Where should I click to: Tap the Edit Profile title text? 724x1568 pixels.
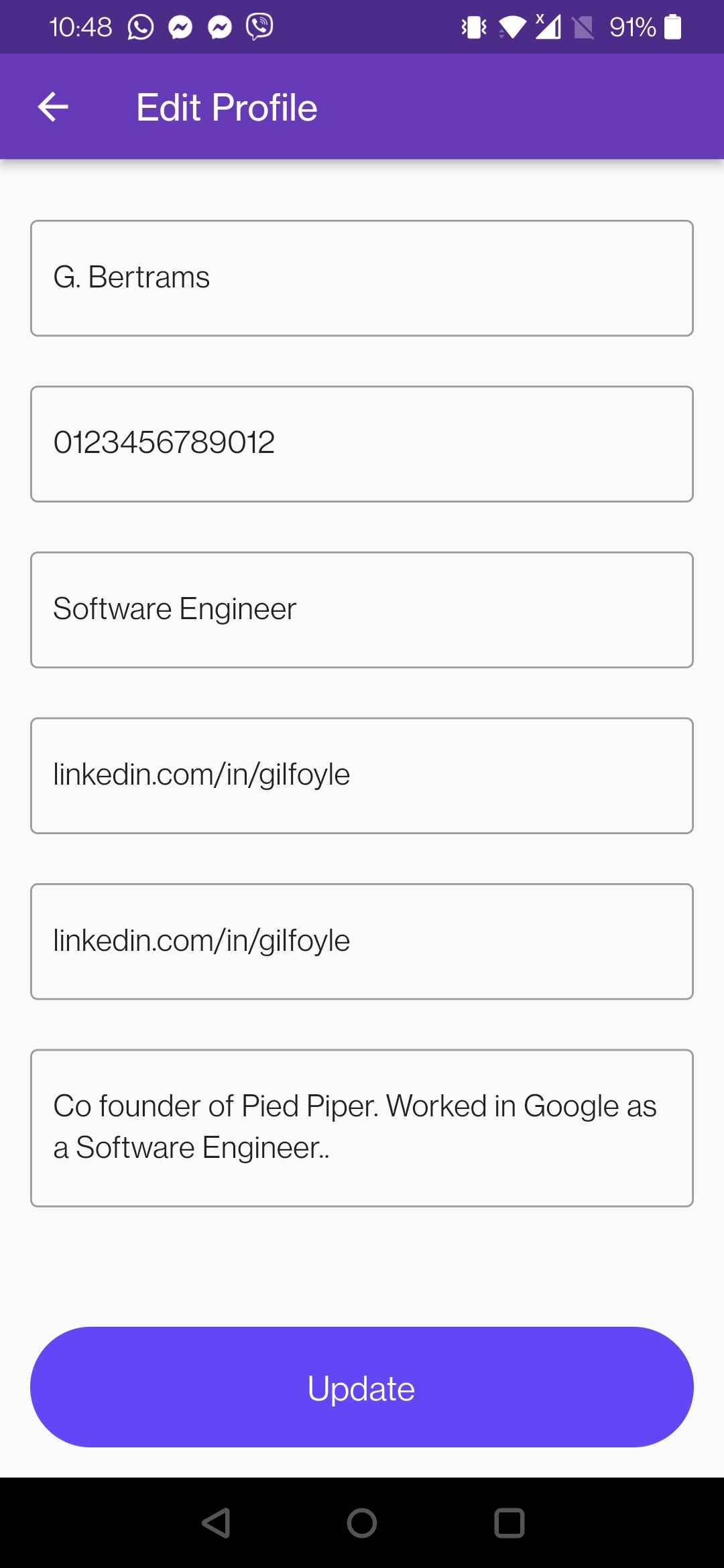226,106
